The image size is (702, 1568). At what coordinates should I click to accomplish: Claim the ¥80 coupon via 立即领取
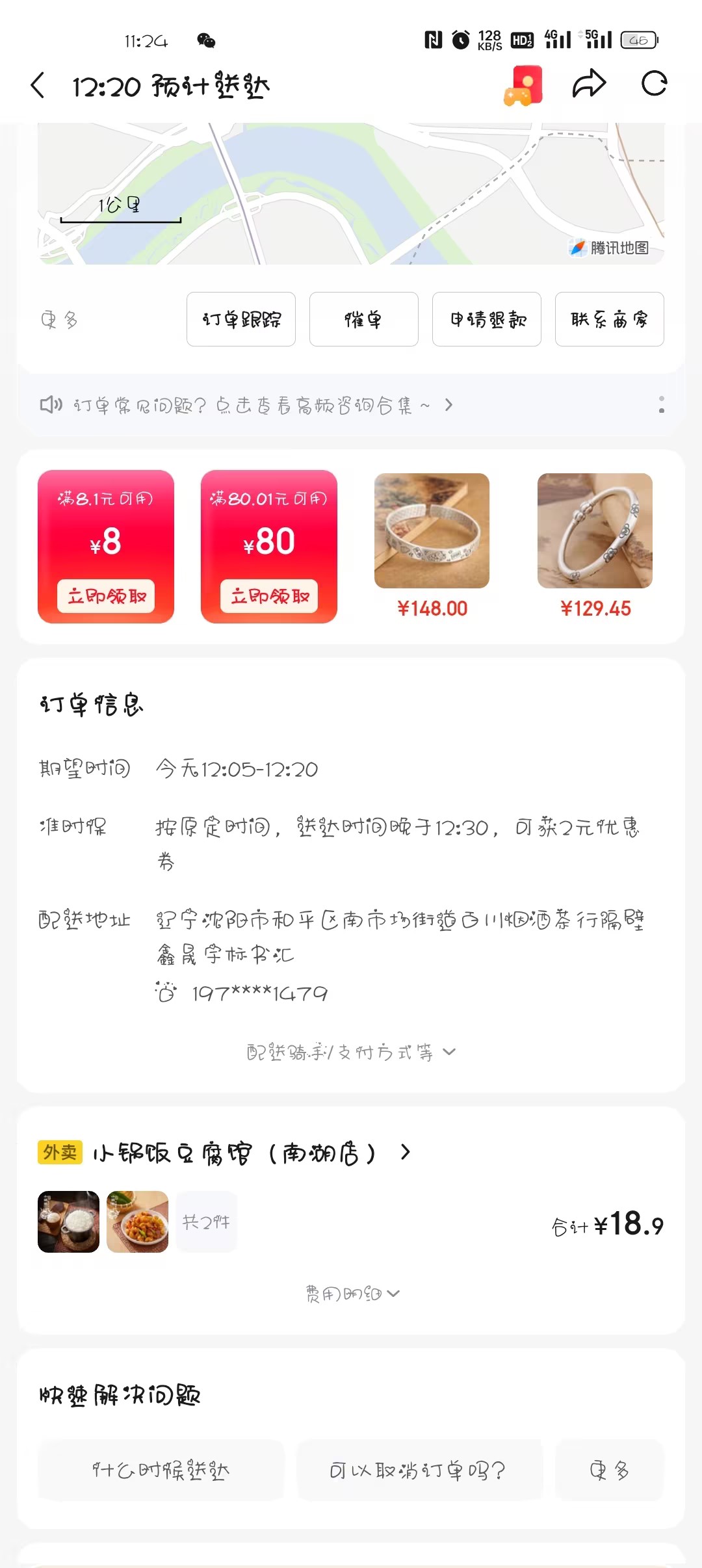(x=269, y=596)
